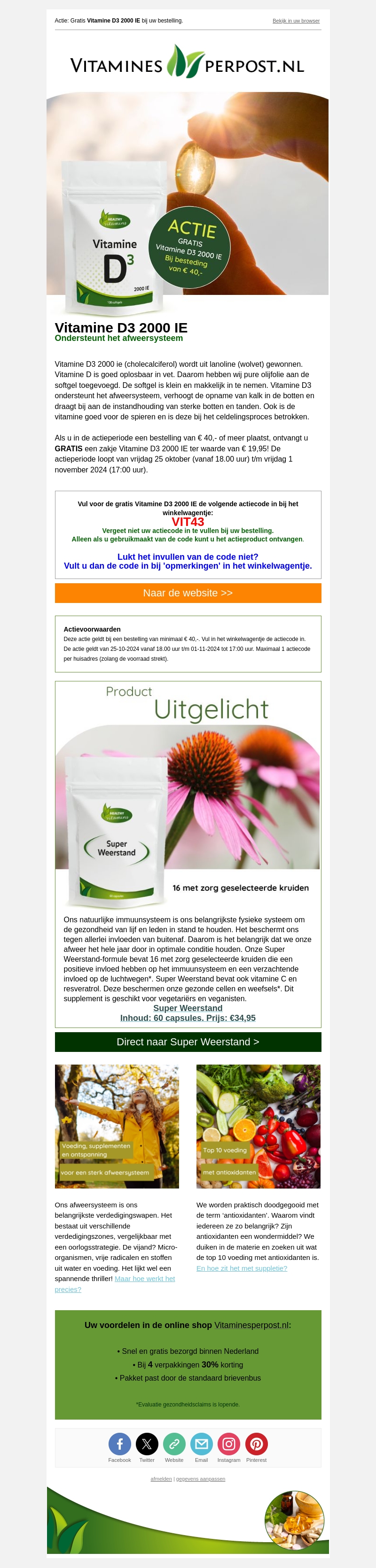Open the Twitter (X) icon
The image size is (376, 1568).
pyautogui.click(x=147, y=1444)
